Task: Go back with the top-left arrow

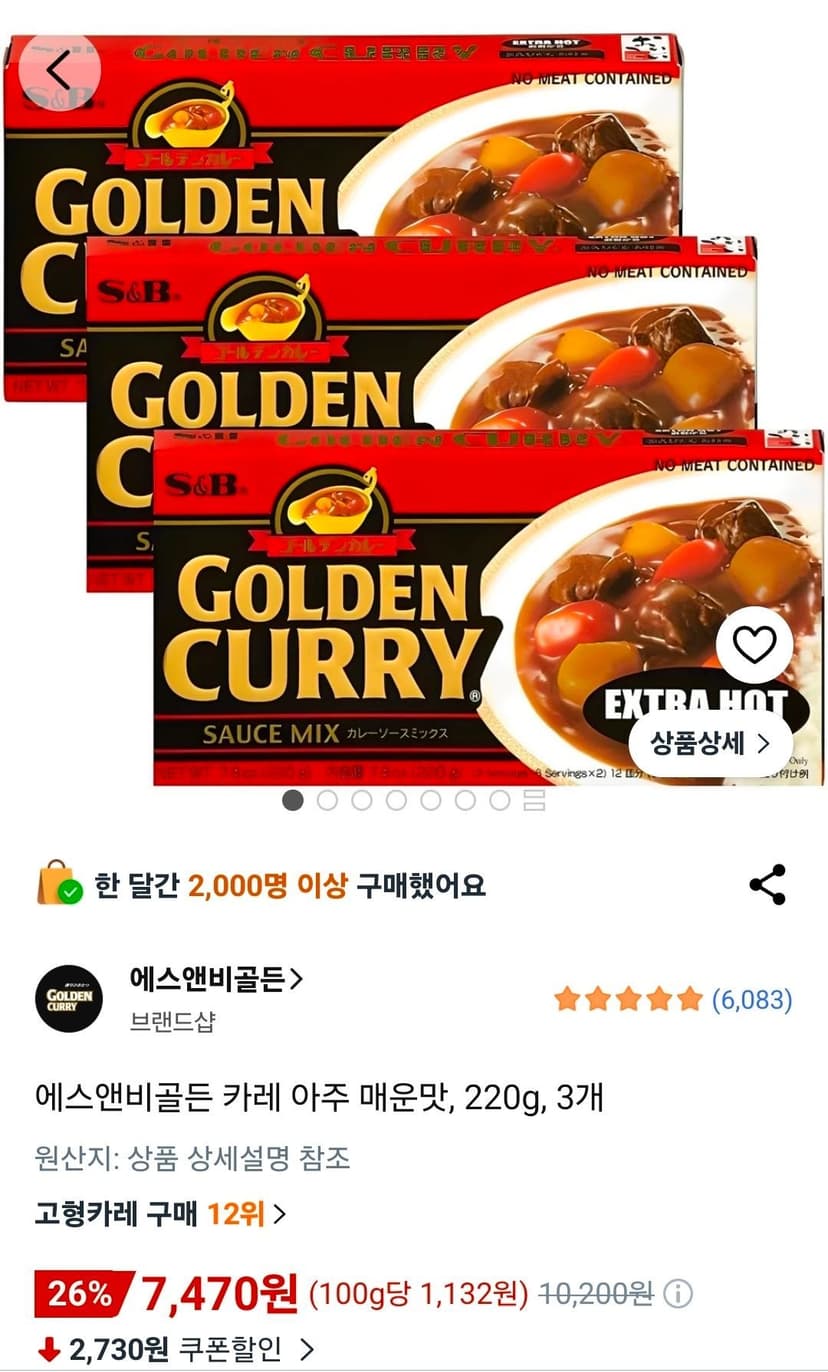Action: (60, 71)
